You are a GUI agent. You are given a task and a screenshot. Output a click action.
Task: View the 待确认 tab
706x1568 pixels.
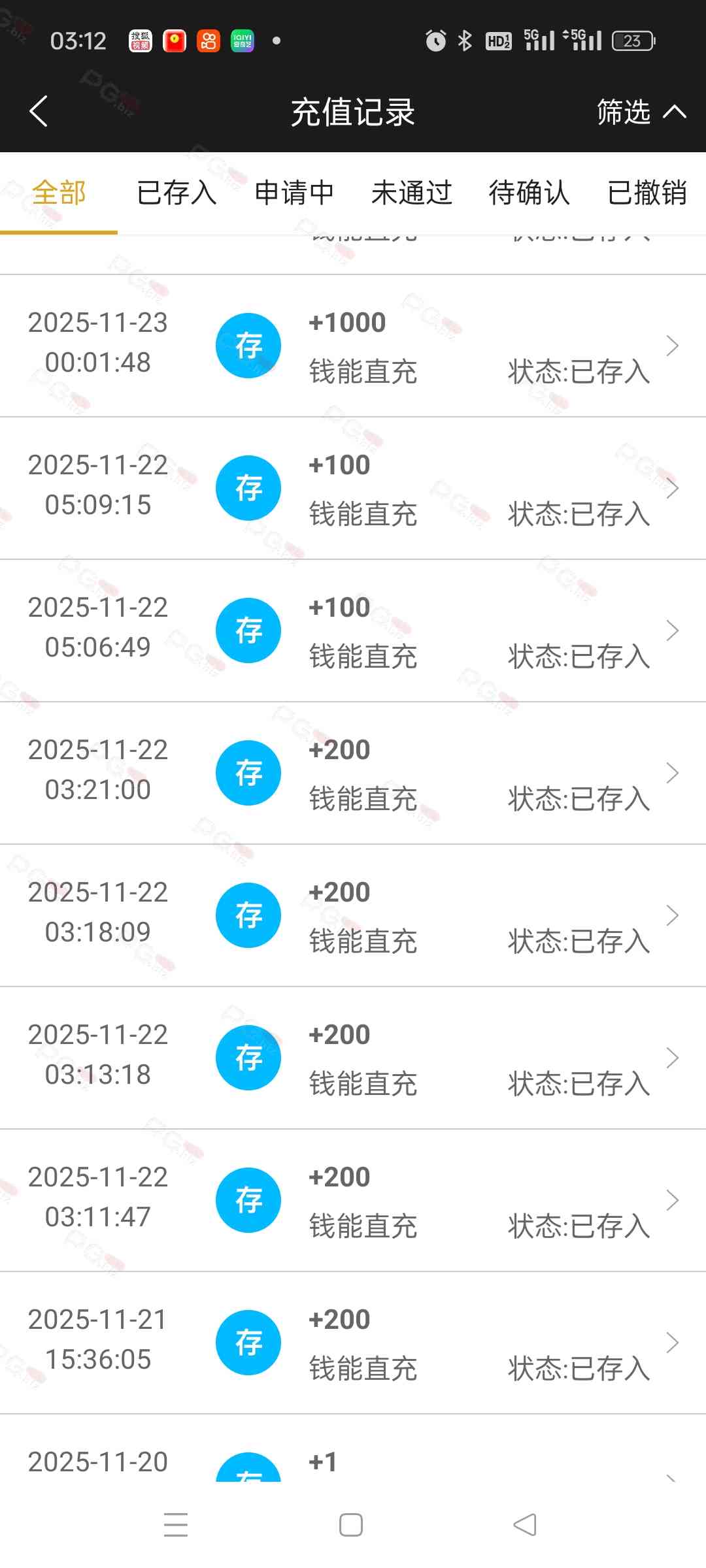(x=529, y=193)
